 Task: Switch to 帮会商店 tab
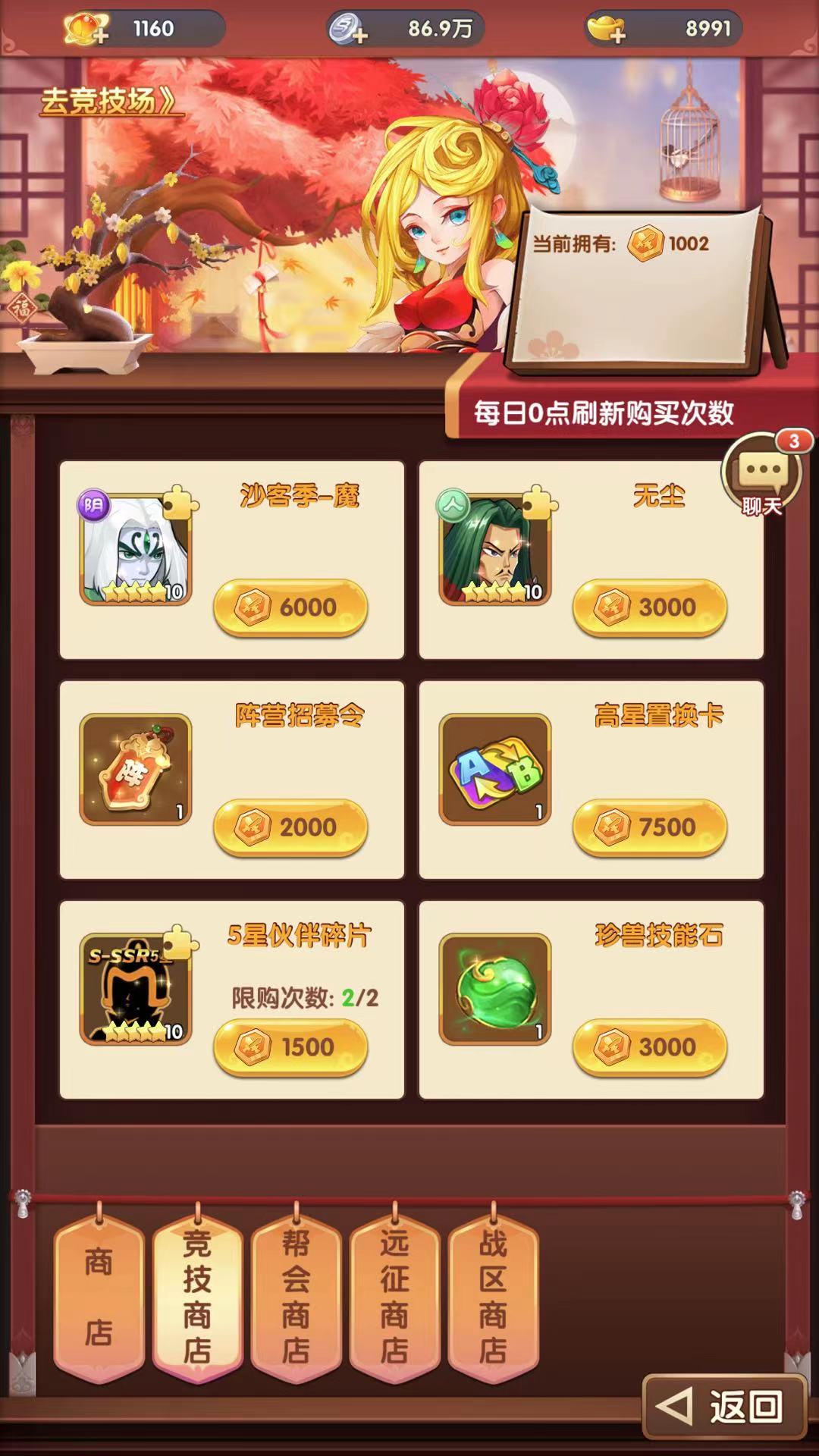296,1297
